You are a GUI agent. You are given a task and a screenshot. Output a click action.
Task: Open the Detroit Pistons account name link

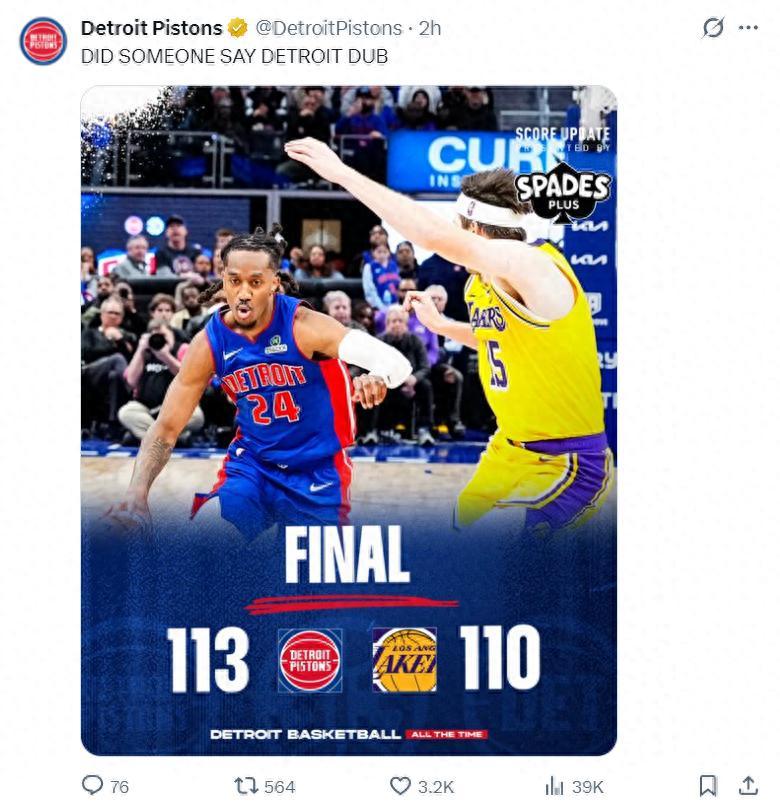(151, 28)
